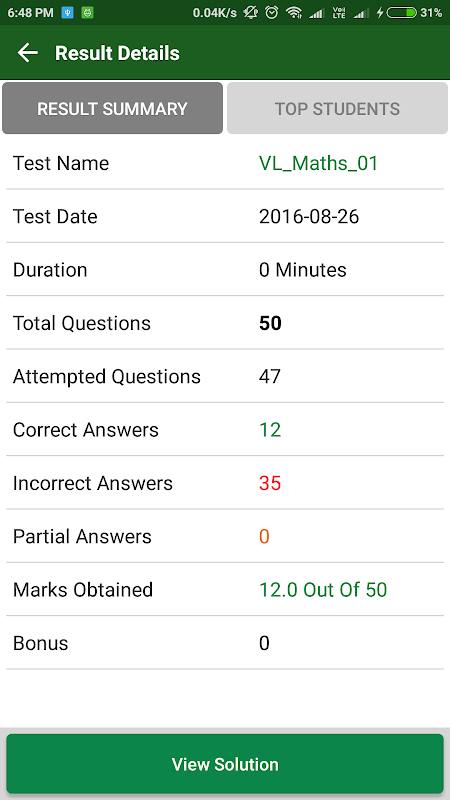Switch to the Top Students tab
The width and height of the screenshot is (450, 800).
pyautogui.click(x=337, y=108)
